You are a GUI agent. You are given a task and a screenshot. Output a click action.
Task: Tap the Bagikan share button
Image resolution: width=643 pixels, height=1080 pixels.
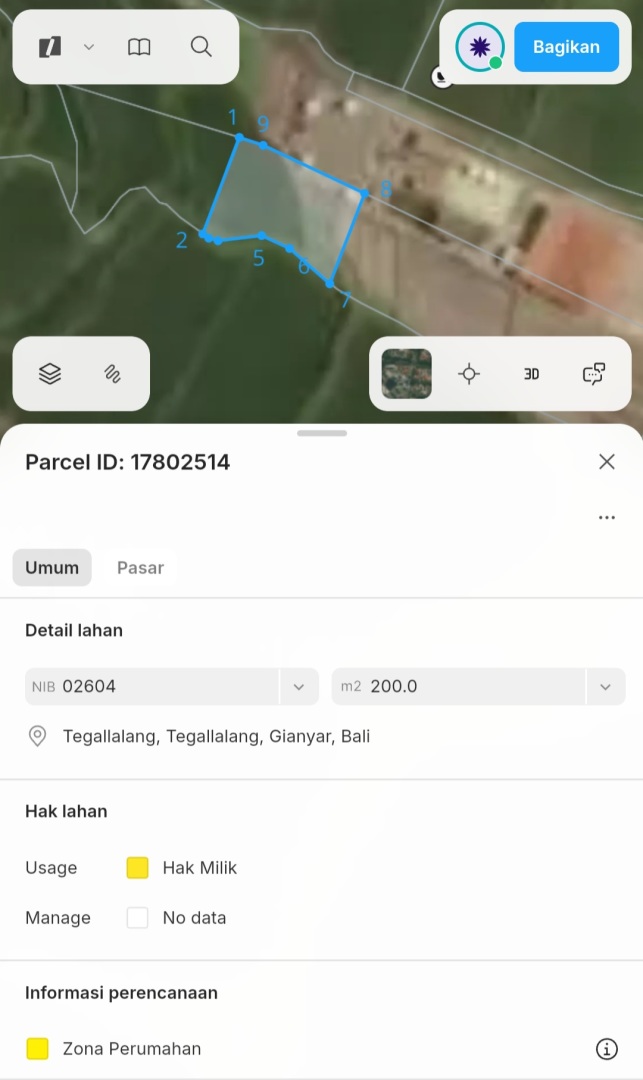566,47
